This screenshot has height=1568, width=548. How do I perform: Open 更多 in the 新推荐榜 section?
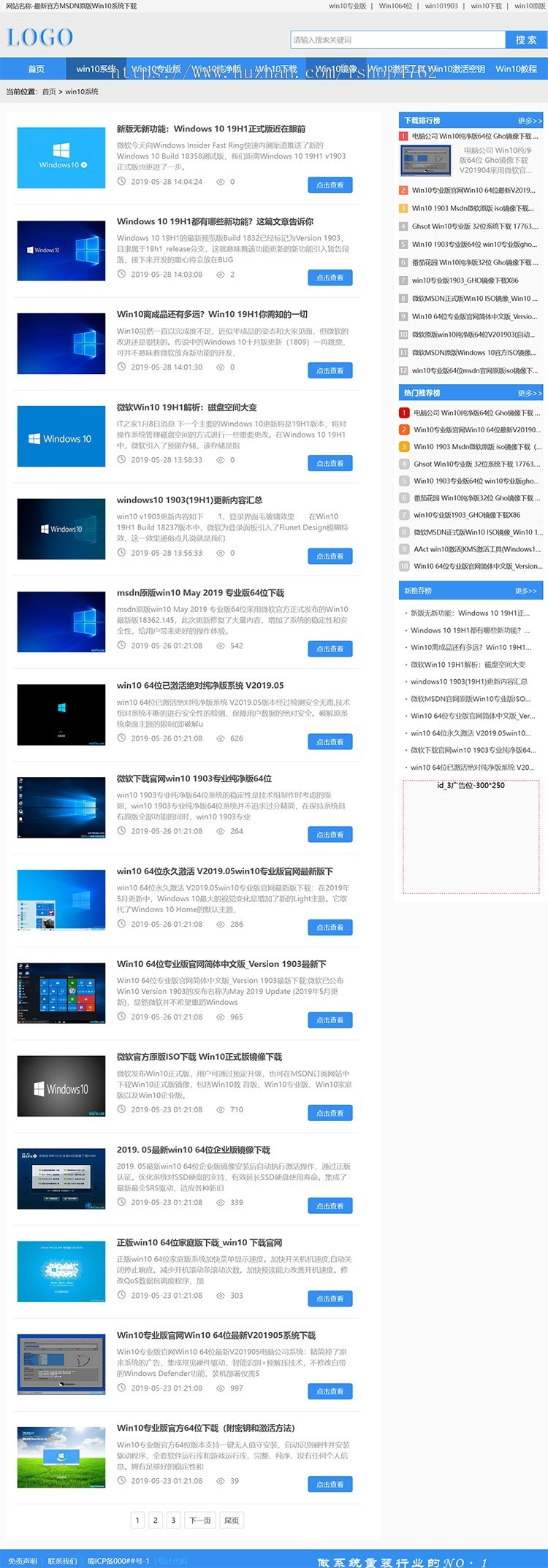click(x=526, y=591)
